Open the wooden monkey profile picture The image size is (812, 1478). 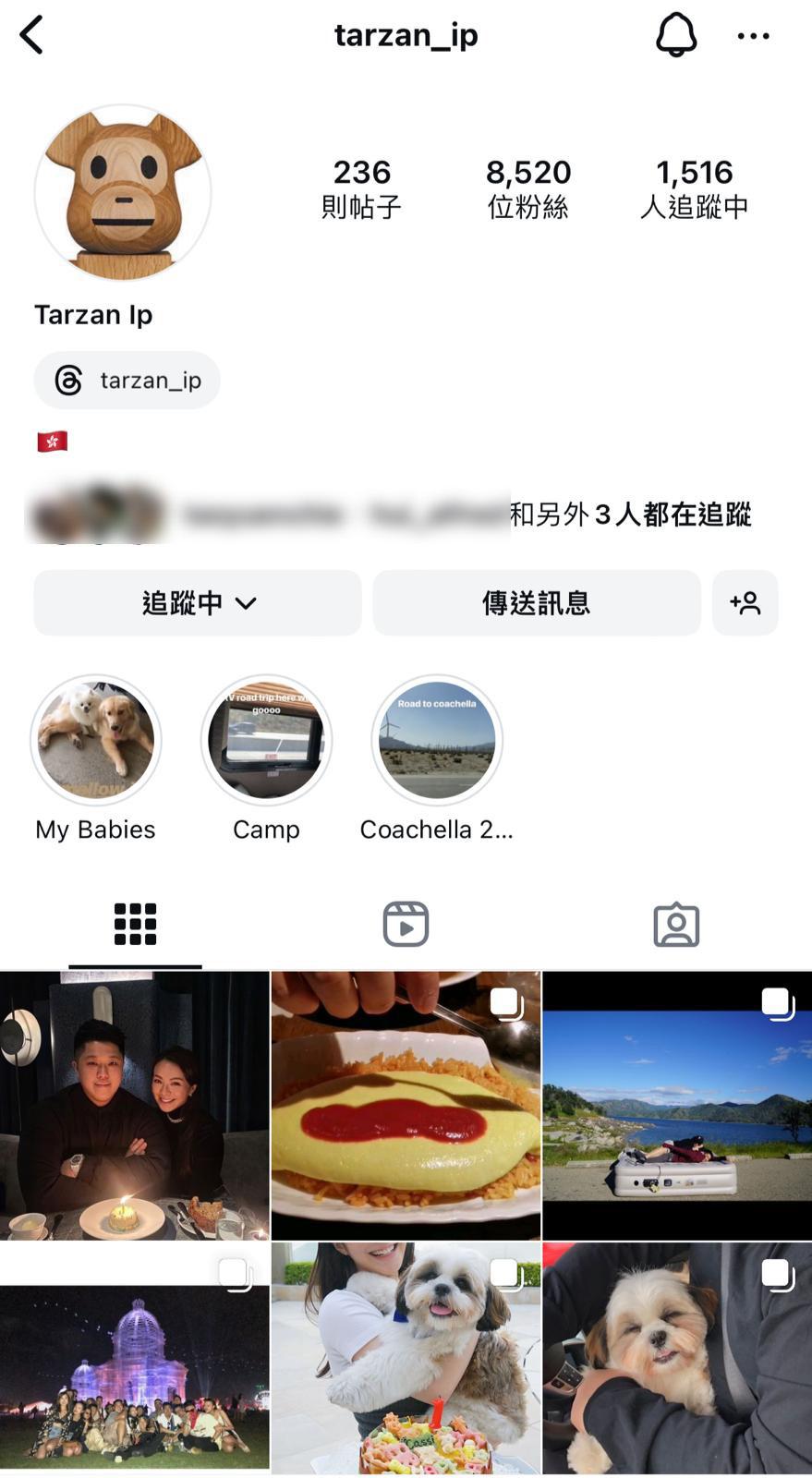[x=123, y=193]
